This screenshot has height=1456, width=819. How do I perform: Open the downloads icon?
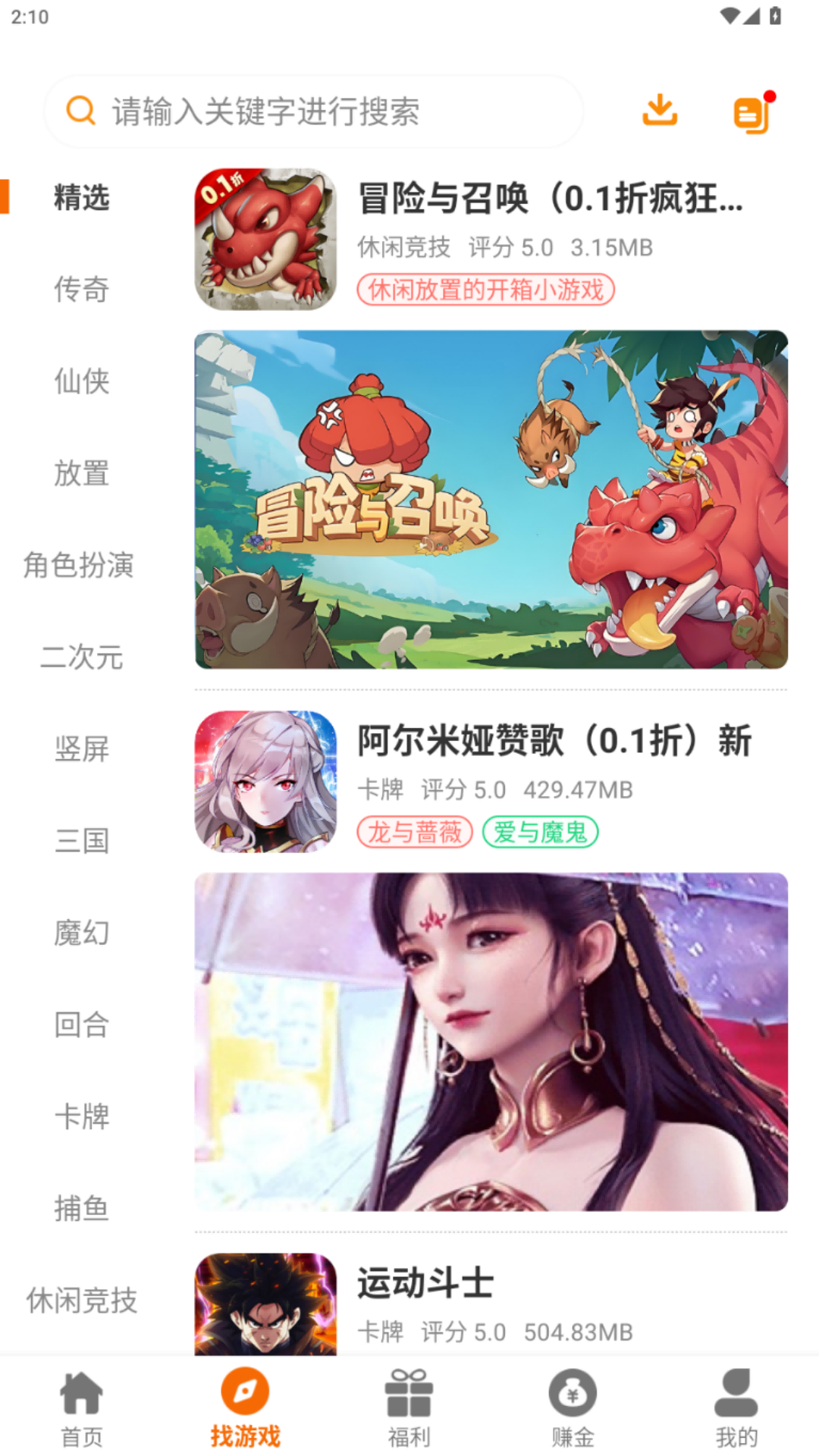[x=660, y=111]
